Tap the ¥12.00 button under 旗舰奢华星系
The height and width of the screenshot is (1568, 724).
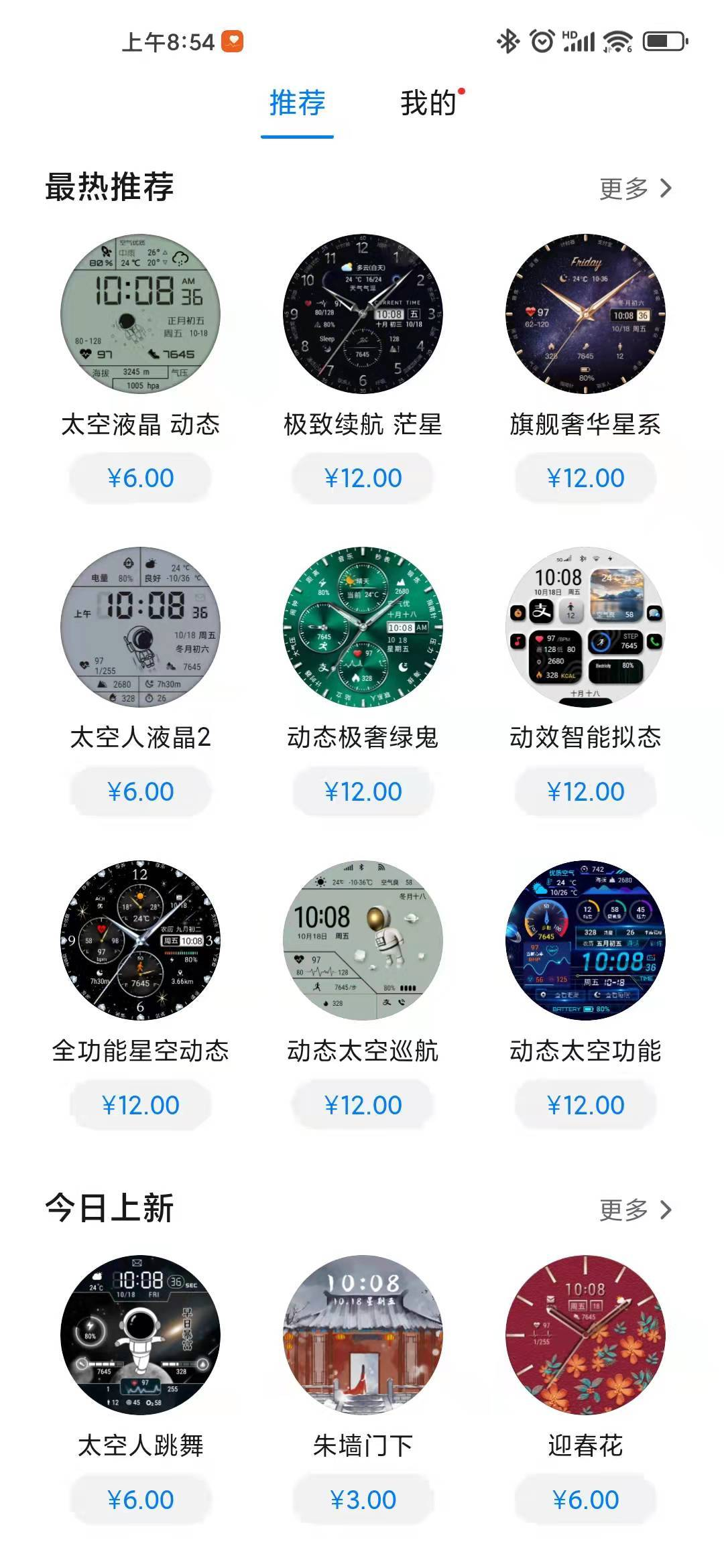585,478
